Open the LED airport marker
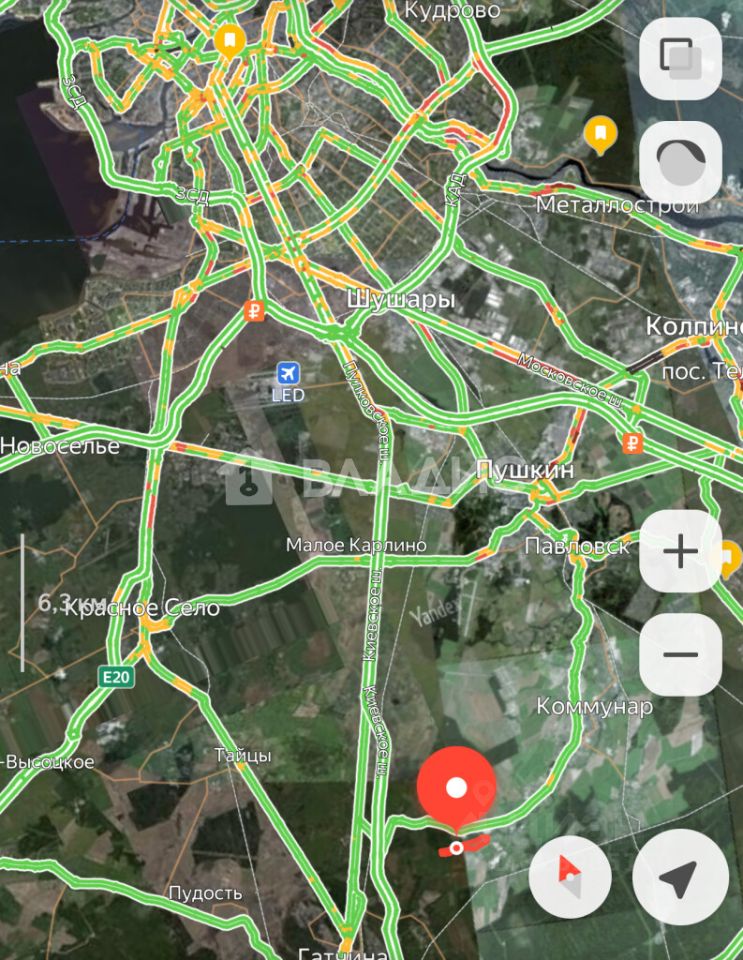 point(289,374)
